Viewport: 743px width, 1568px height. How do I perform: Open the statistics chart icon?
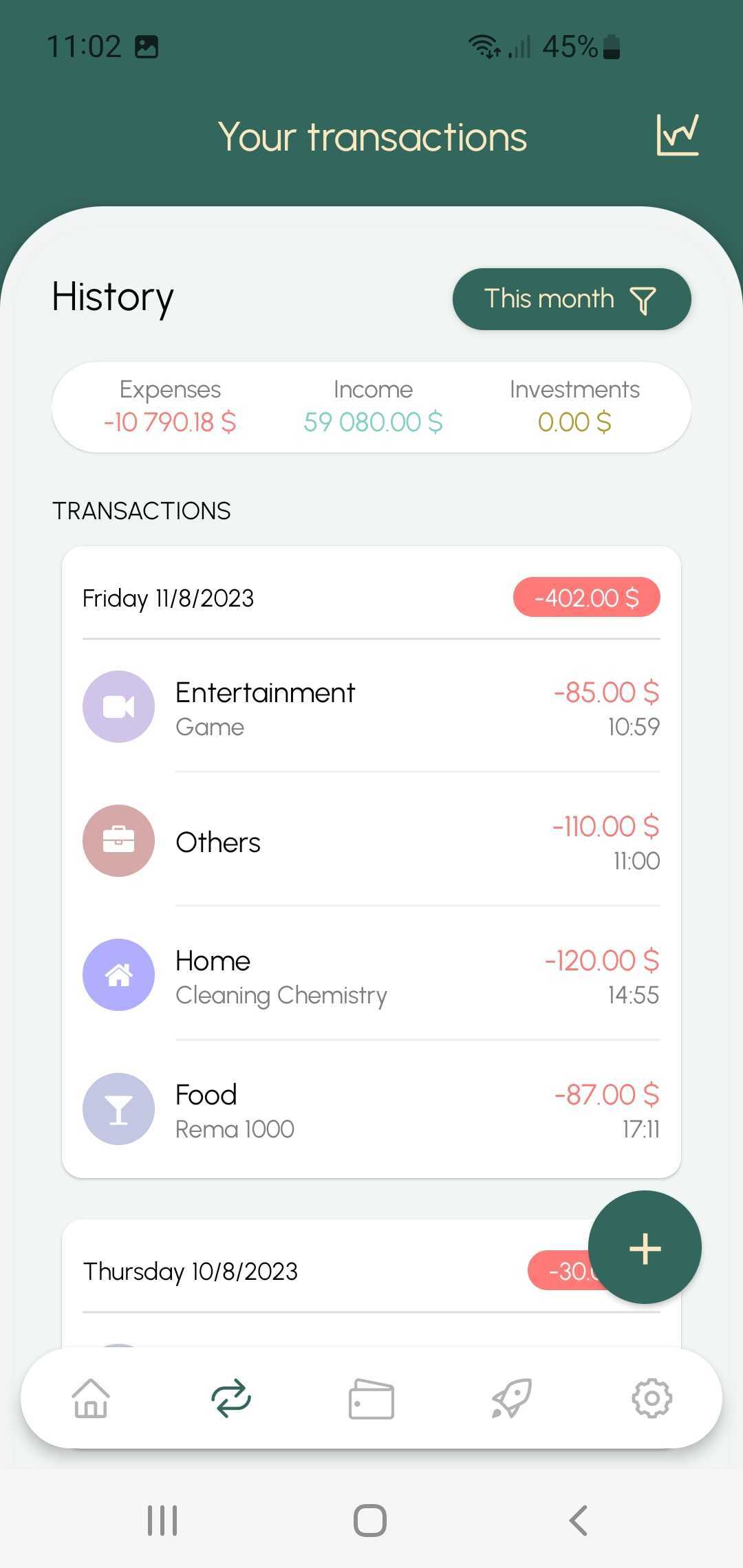[678, 135]
